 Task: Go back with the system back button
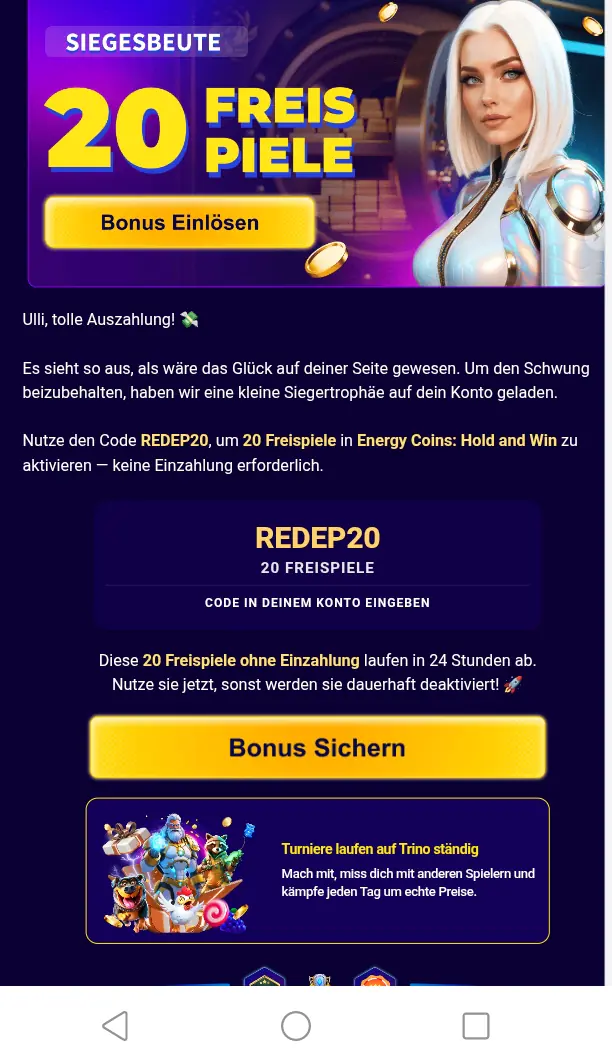click(115, 1025)
